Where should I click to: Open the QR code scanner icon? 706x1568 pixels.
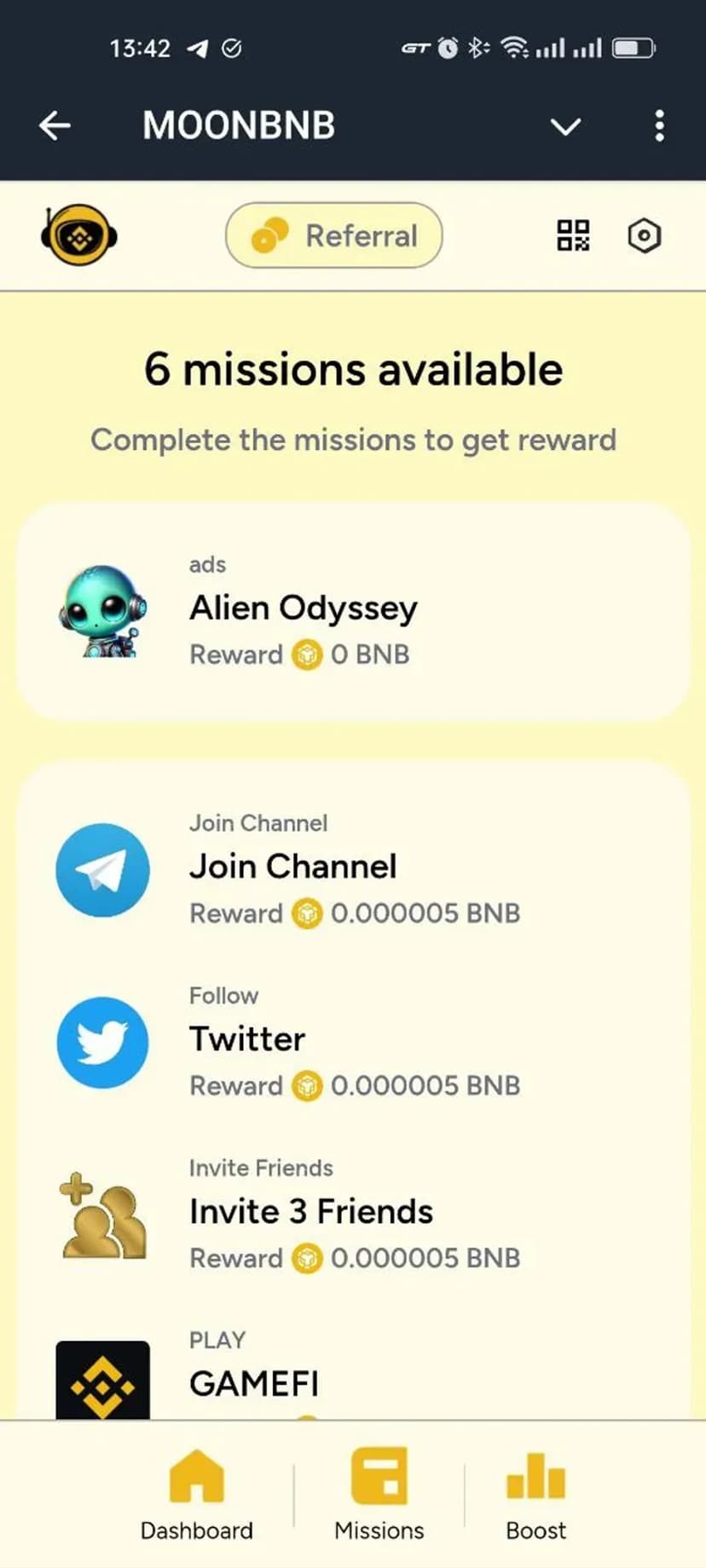(573, 236)
